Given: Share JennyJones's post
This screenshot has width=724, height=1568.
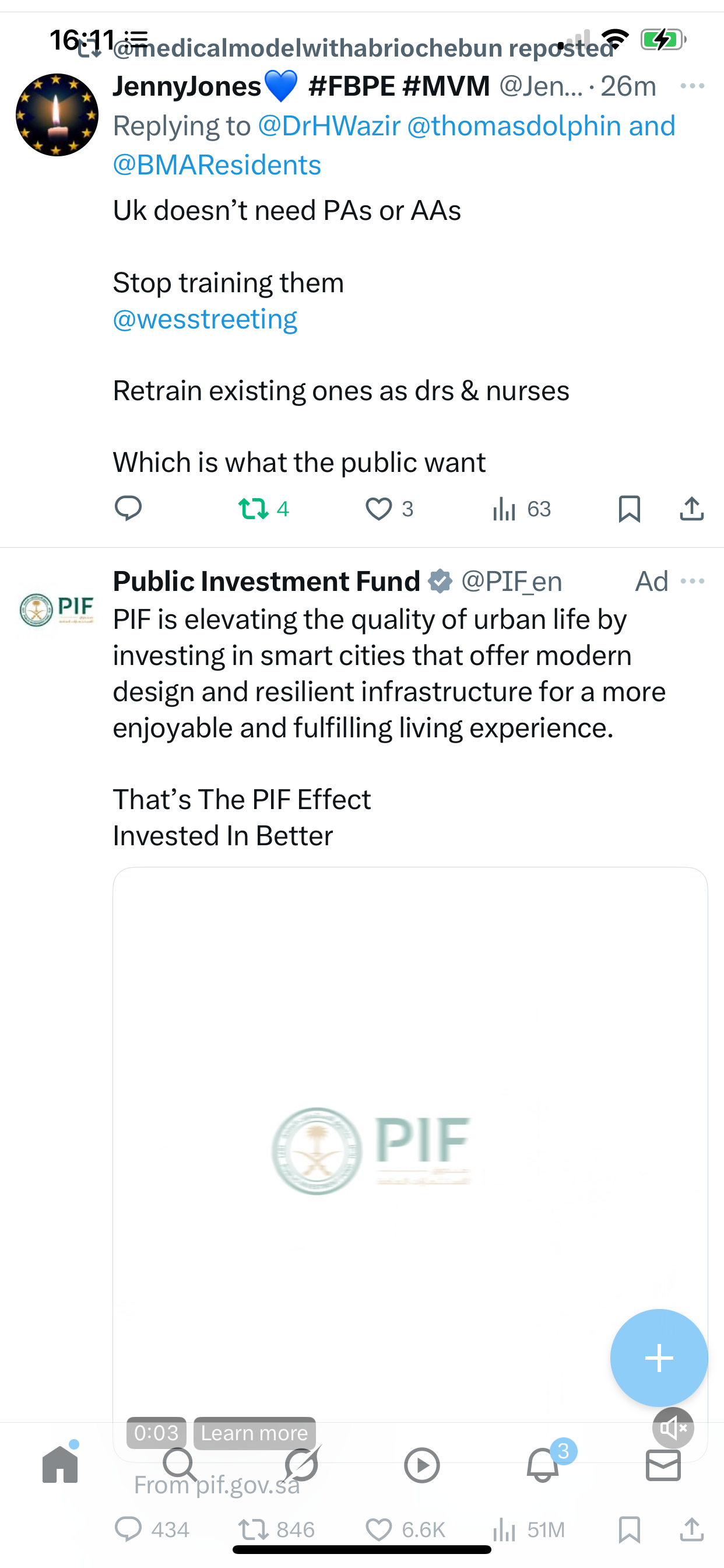Looking at the screenshot, I should [x=692, y=508].
